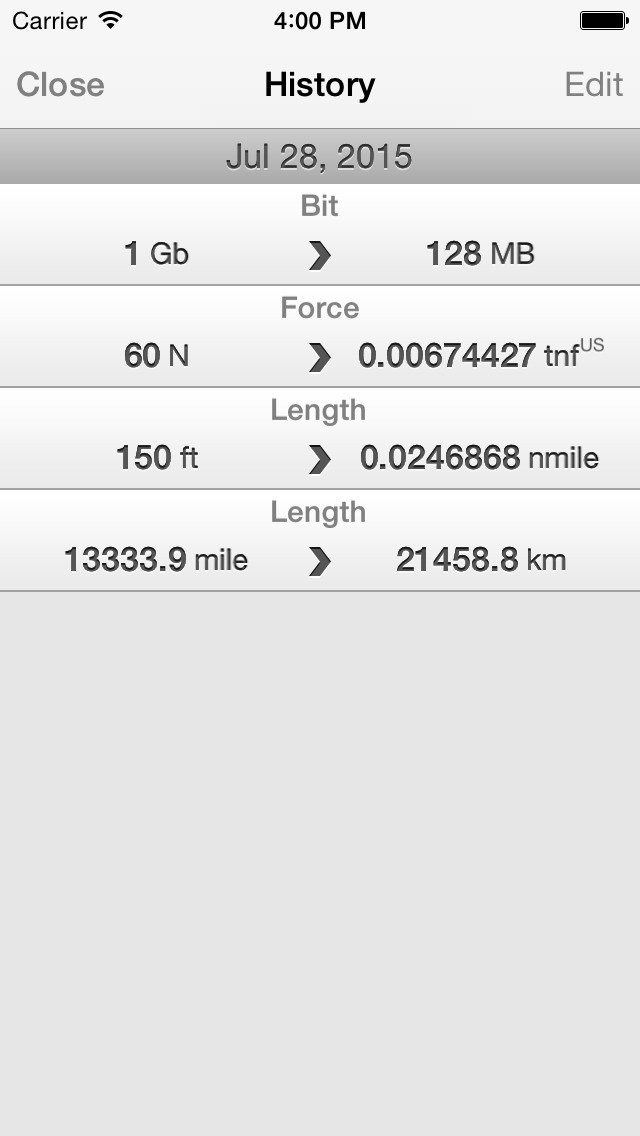Tap Edit to modify history
640x1136 pixels.
tap(594, 85)
